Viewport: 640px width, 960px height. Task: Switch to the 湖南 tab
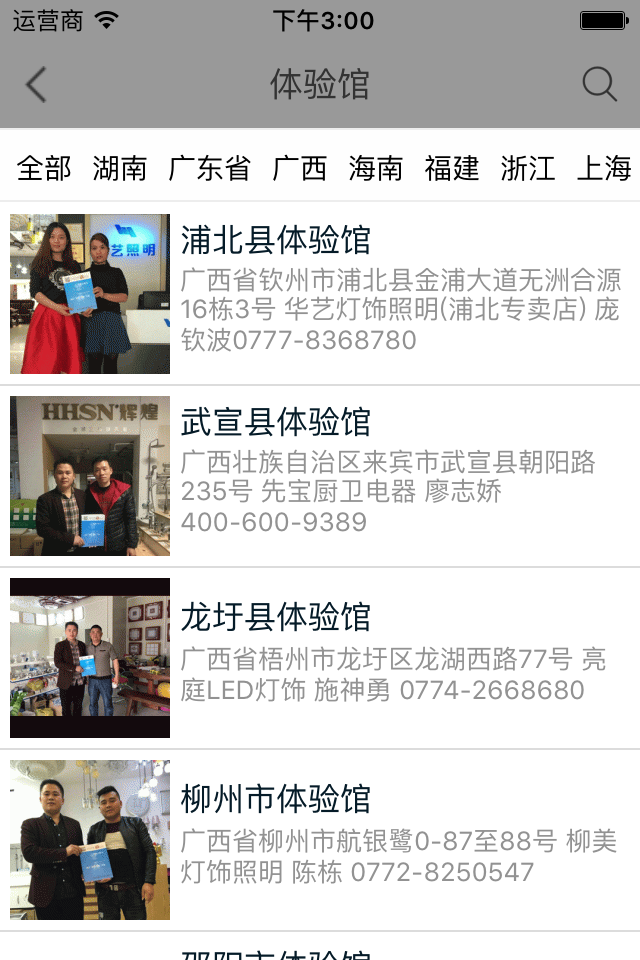pos(120,168)
